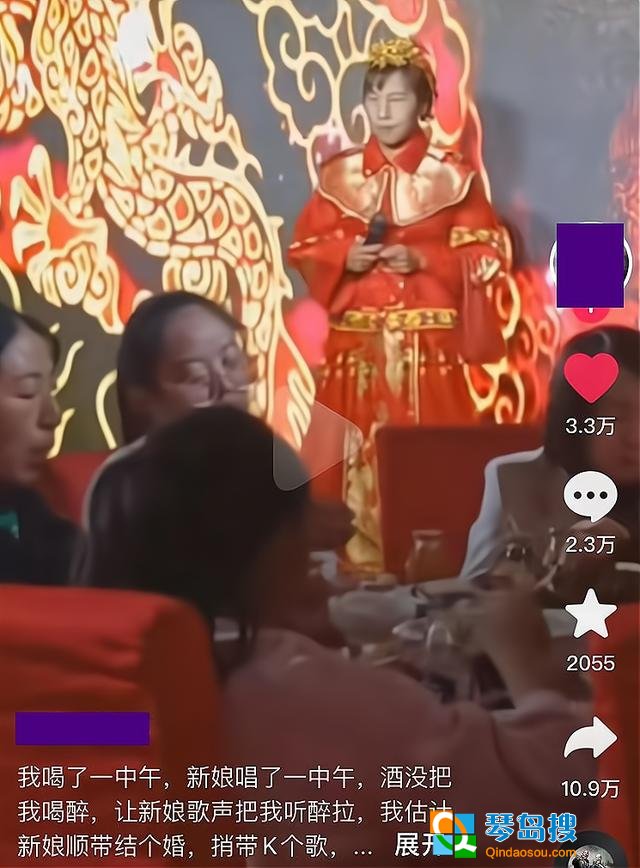This screenshot has width=640, height=868.
Task: Open the comments with 2.3万 replies
Action: tap(590, 497)
